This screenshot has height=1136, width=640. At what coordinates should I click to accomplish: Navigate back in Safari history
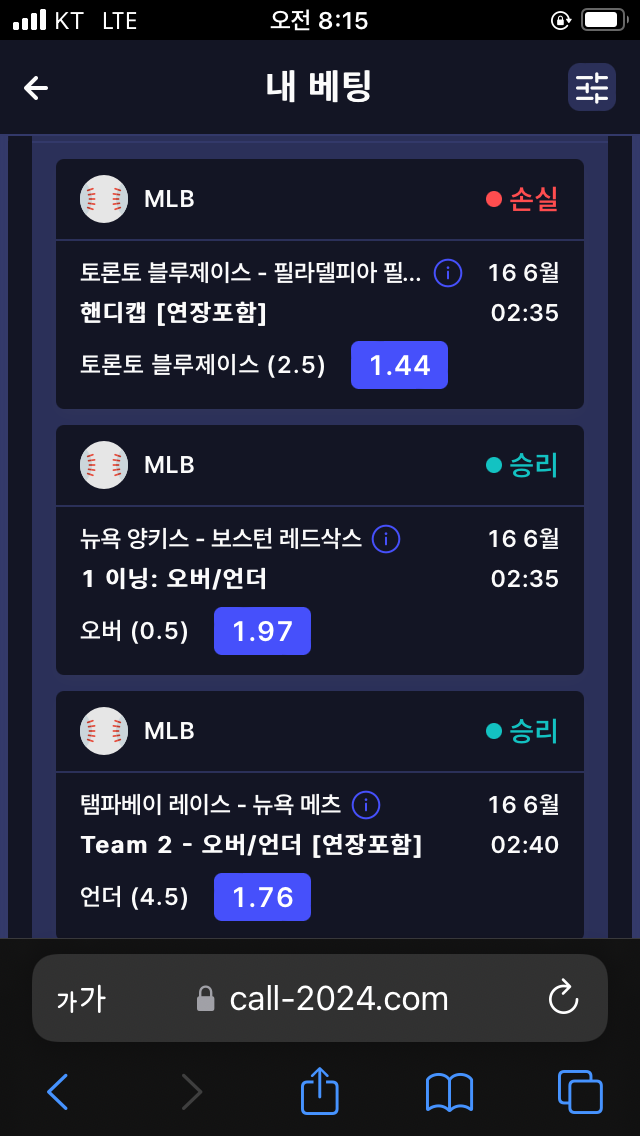pyautogui.click(x=58, y=1091)
